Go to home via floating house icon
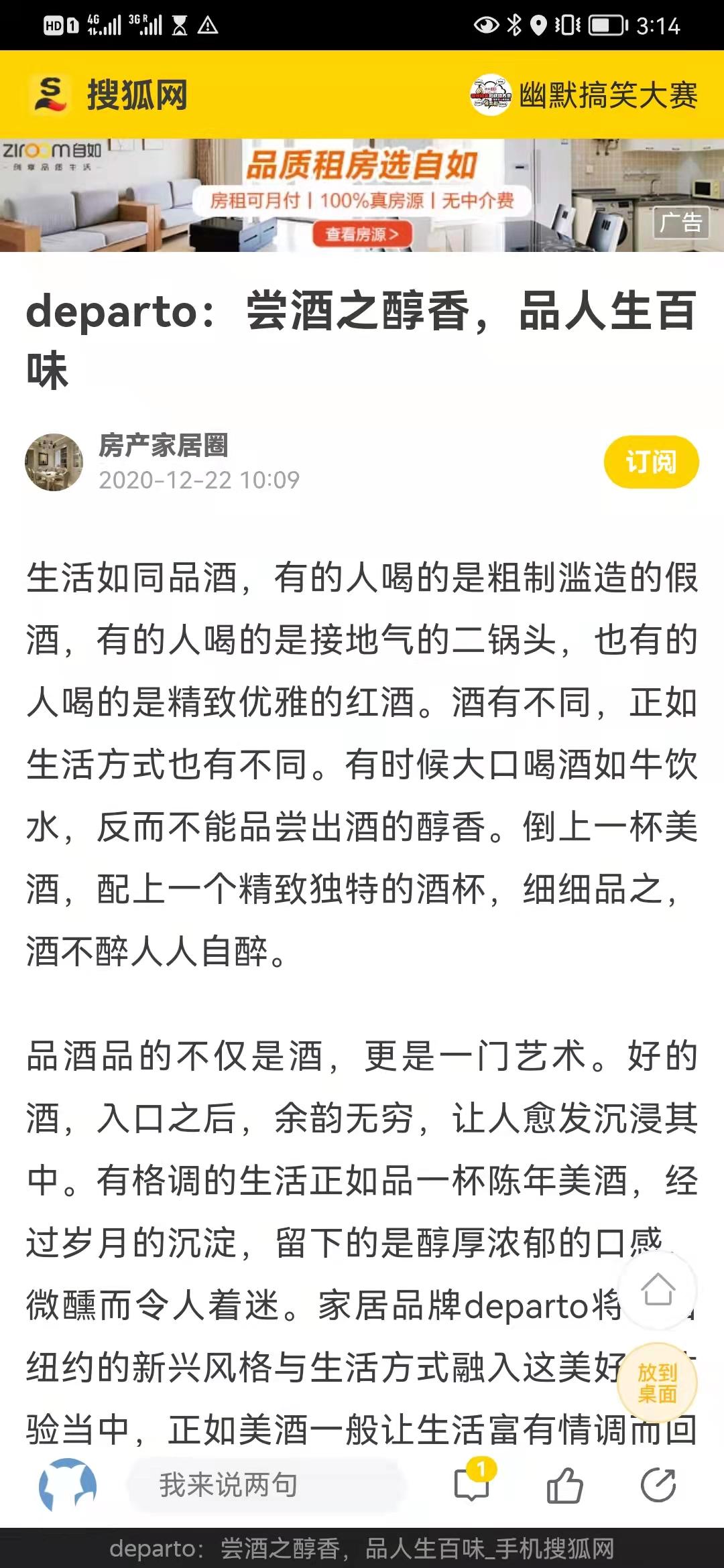This screenshot has height=1568, width=724. [658, 1289]
